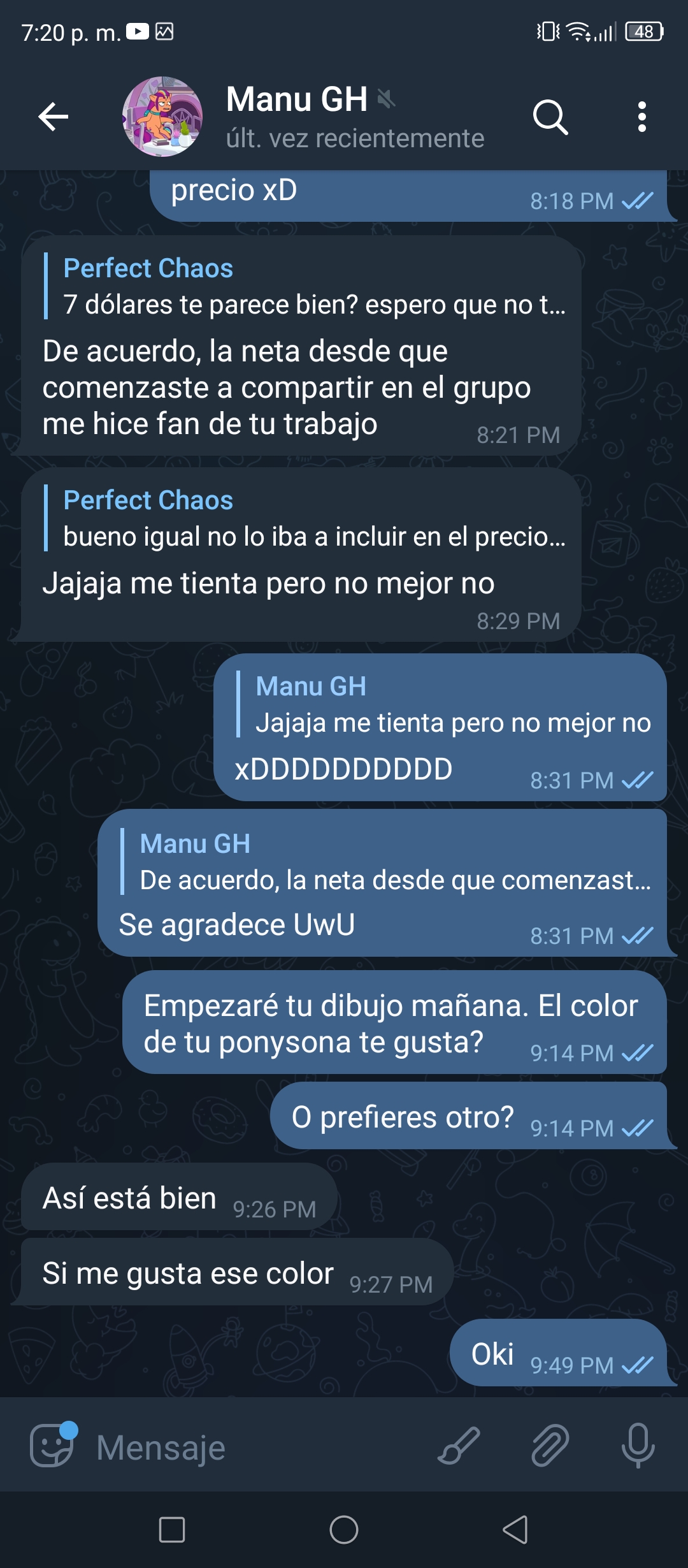Open the emoji and sticker panel
The height and width of the screenshot is (1568, 688).
53,1446
